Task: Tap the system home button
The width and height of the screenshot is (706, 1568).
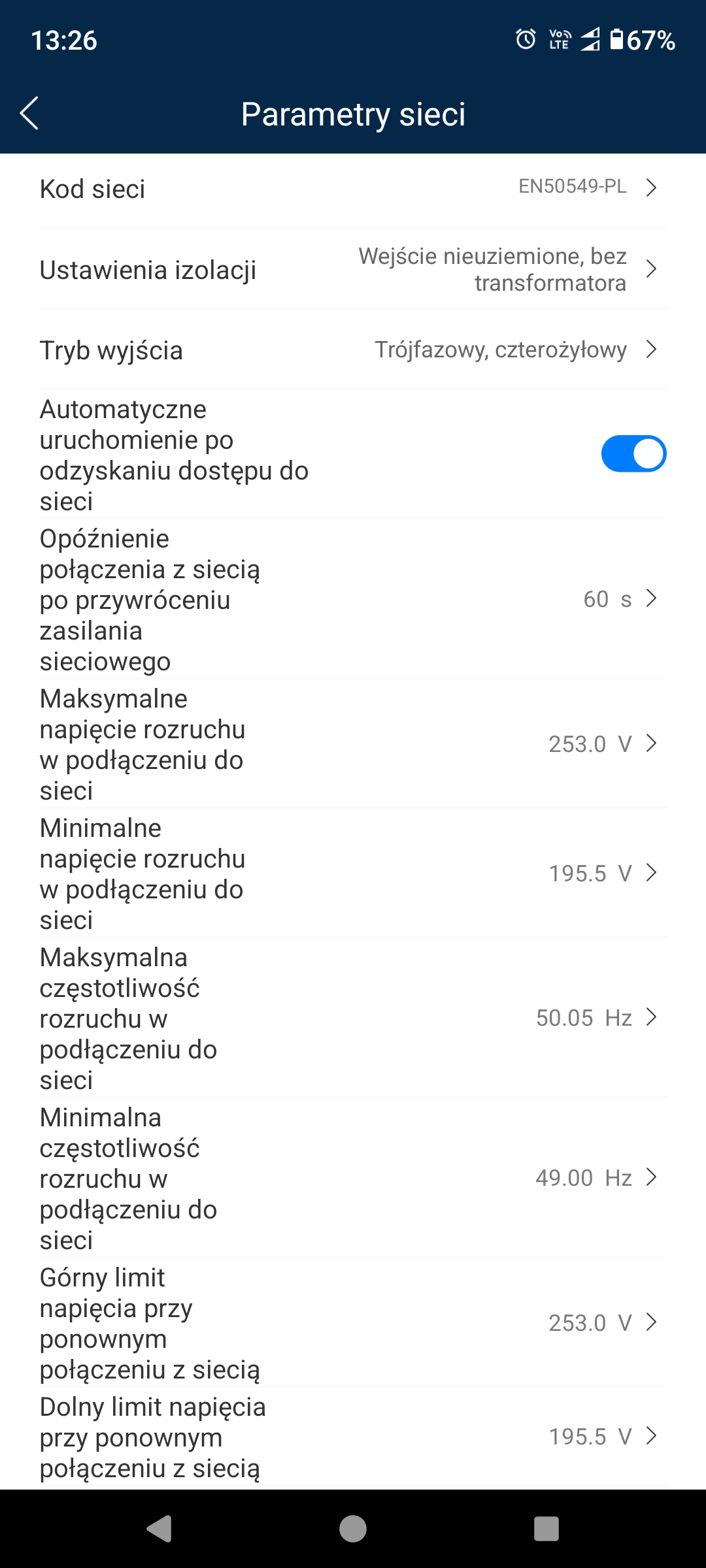Action: click(353, 1529)
